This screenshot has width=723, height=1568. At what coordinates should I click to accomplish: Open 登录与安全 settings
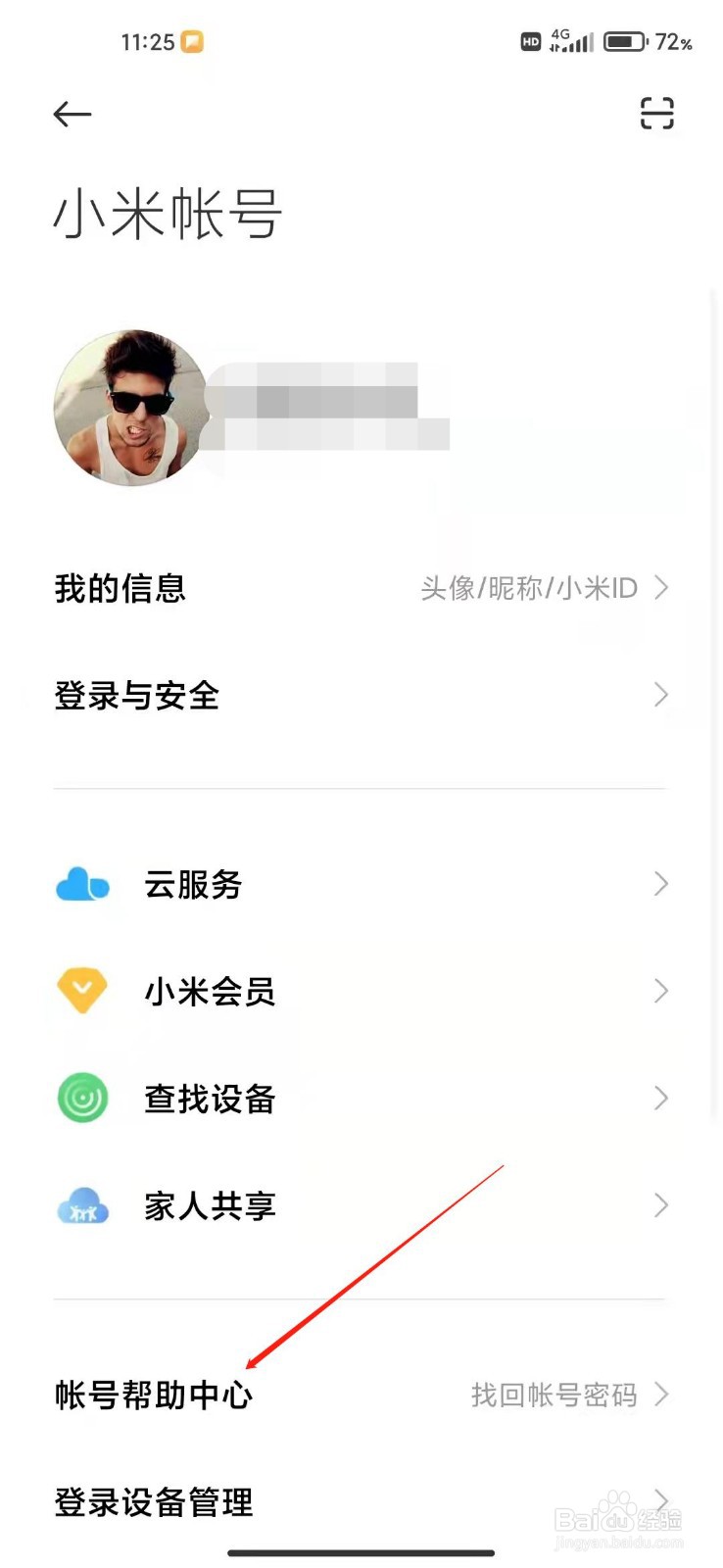[361, 696]
